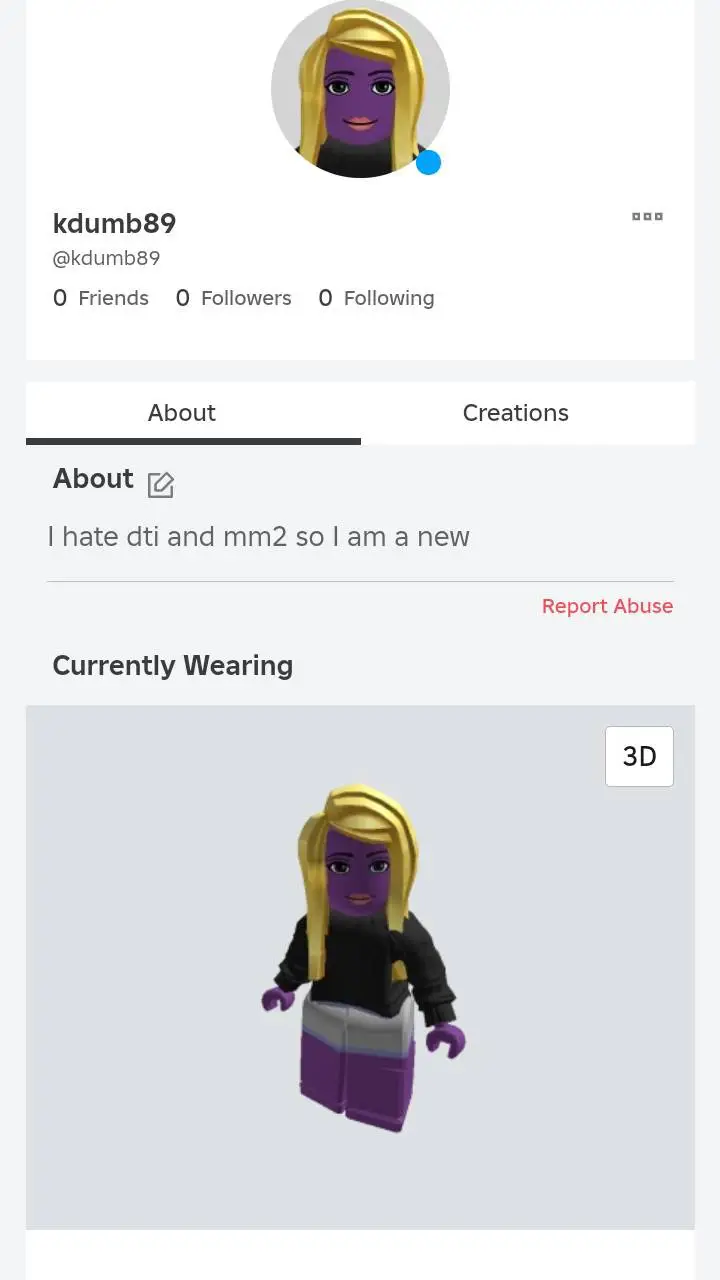Tap the profile avatar picture

tap(360, 90)
